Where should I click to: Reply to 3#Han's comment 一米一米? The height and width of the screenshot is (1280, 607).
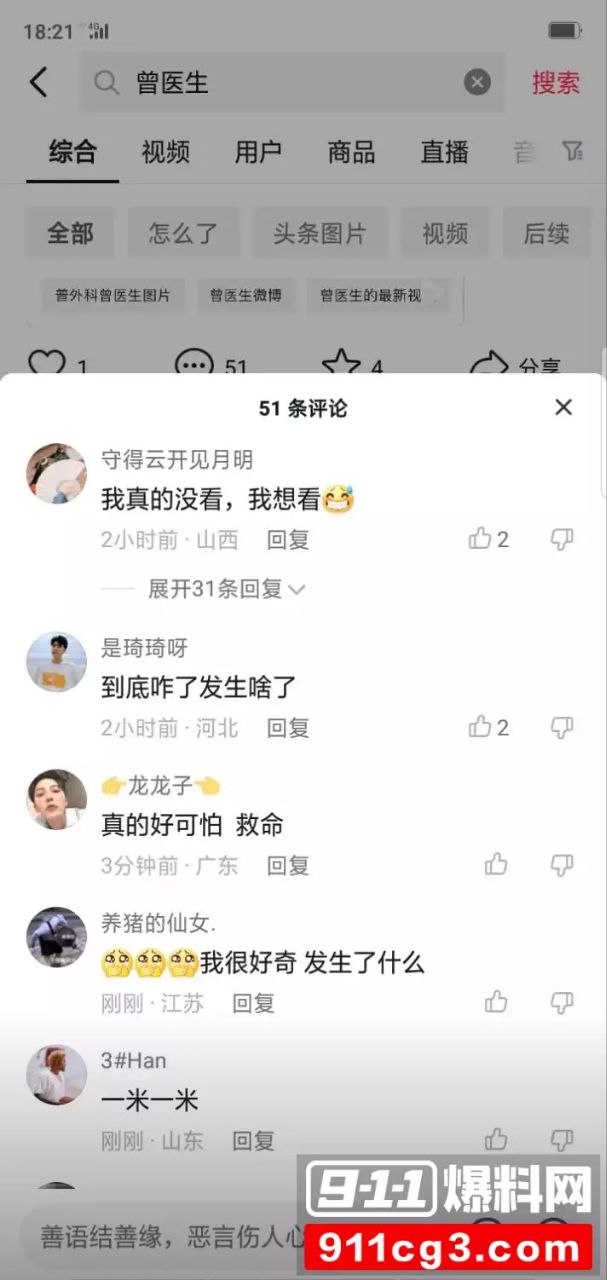[x=254, y=1140]
